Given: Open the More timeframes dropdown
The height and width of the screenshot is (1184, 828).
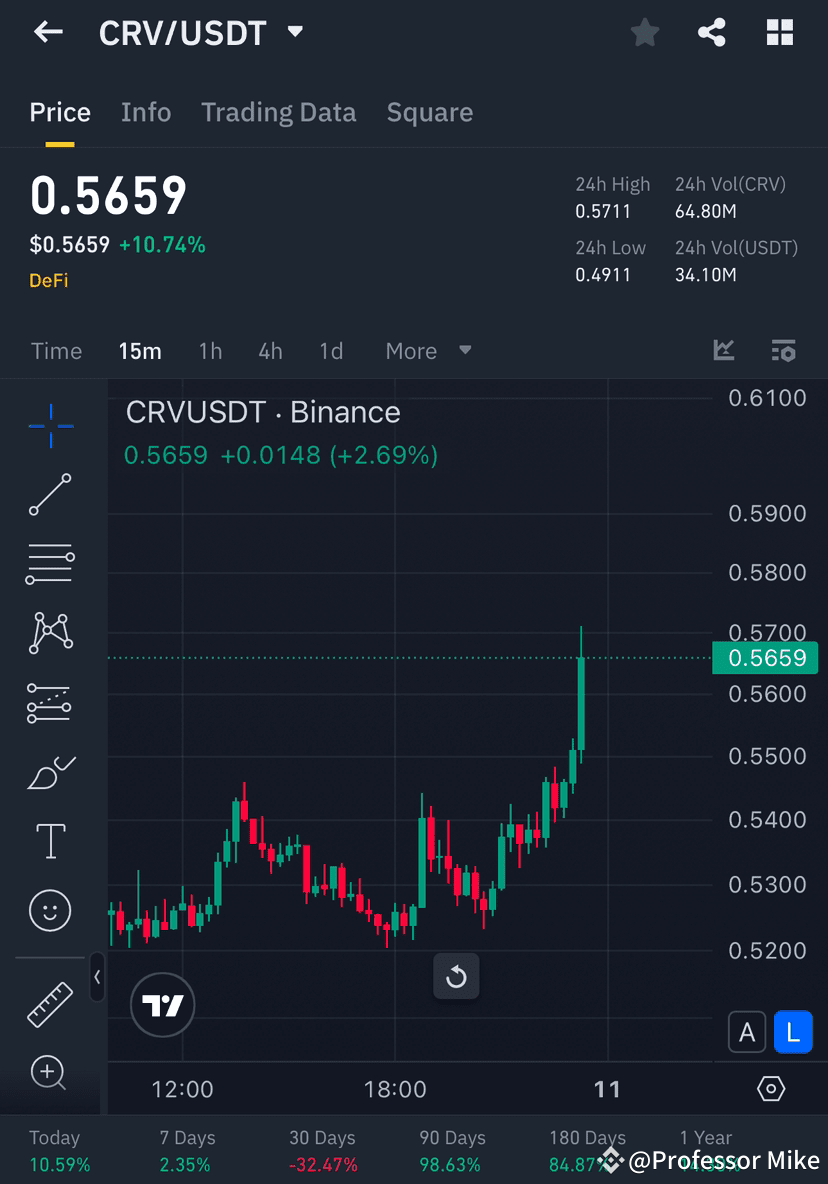Looking at the screenshot, I should pyautogui.click(x=426, y=351).
